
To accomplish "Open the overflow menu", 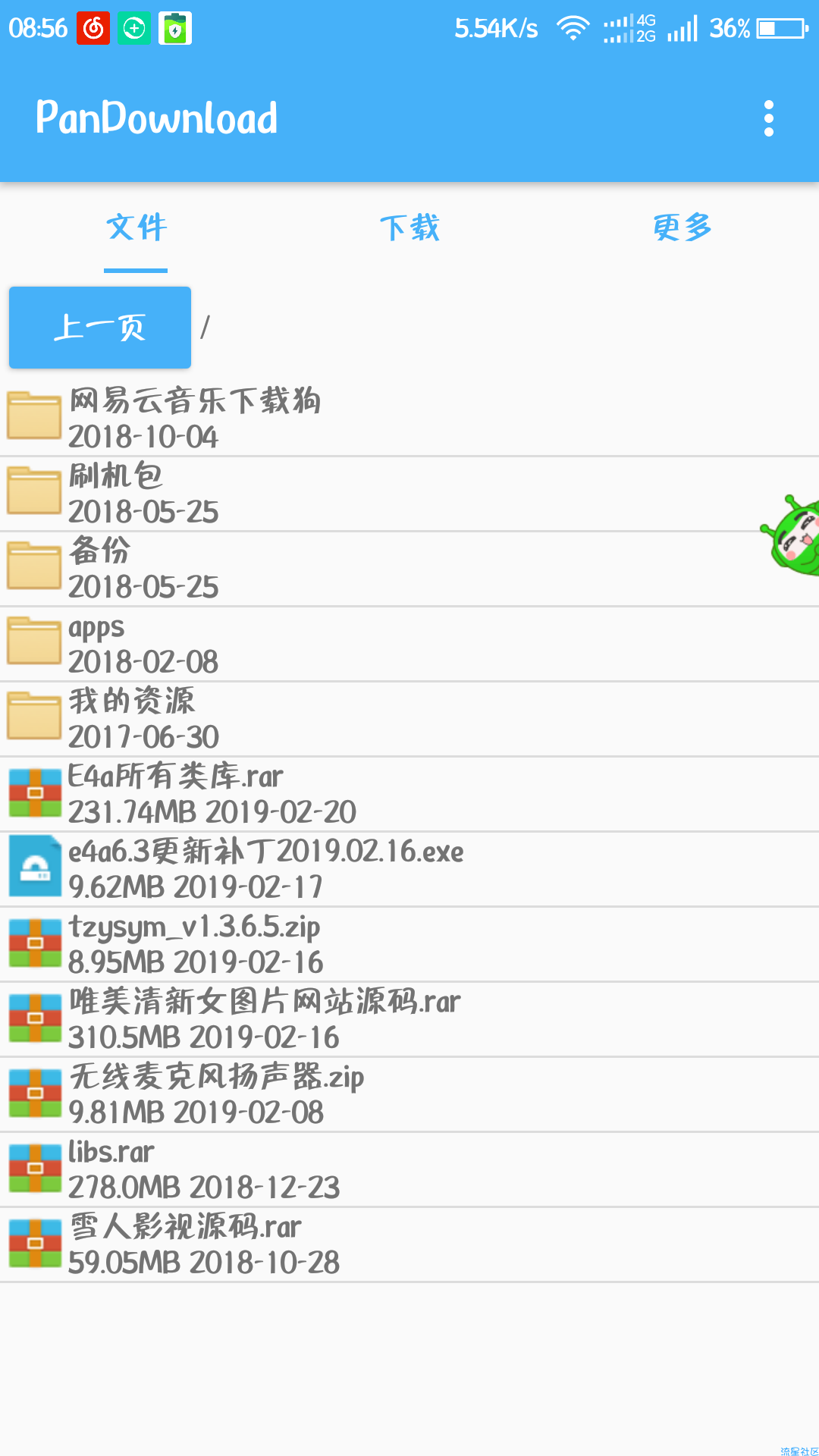I will 768,118.
